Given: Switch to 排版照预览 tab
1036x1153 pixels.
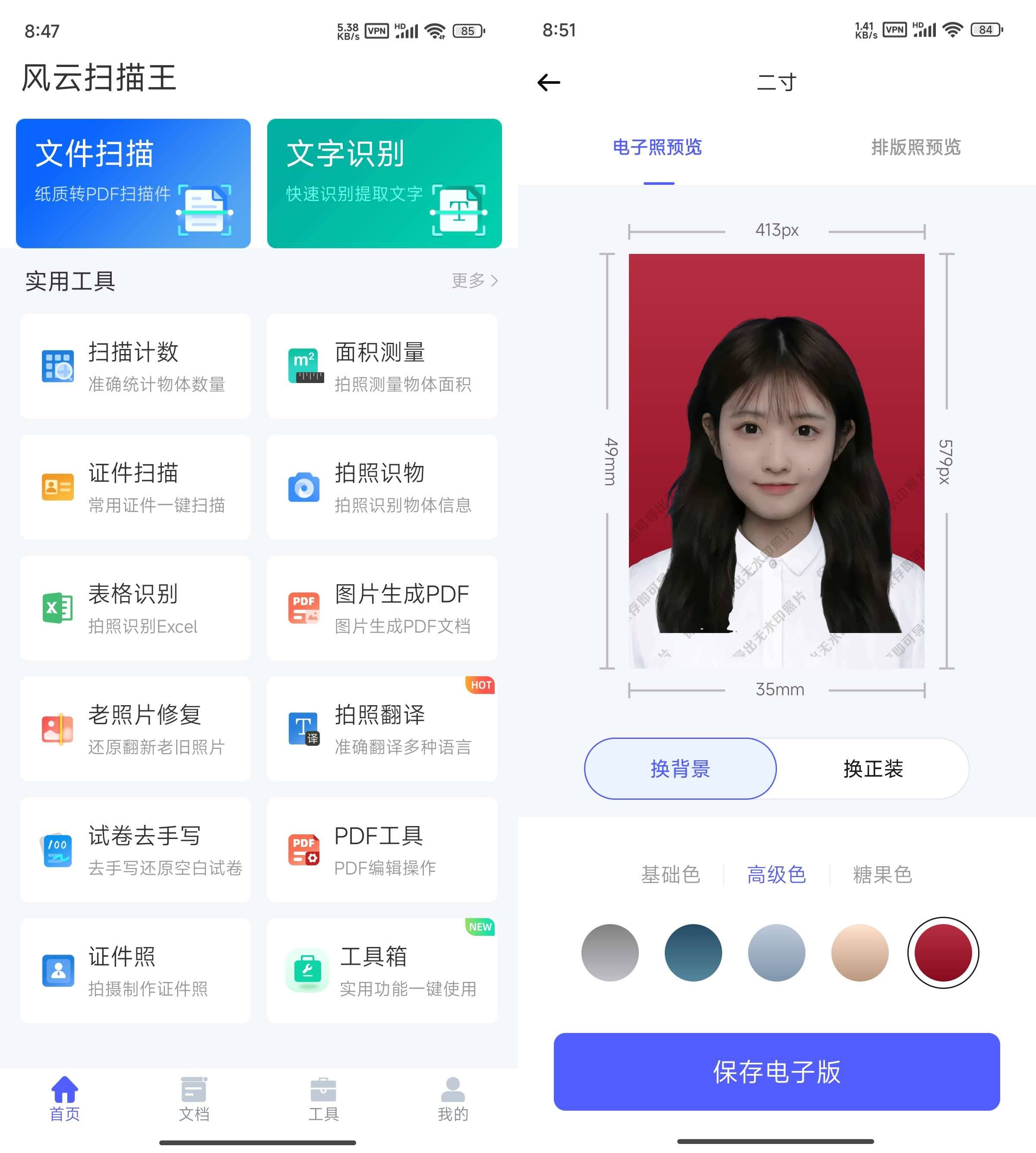Looking at the screenshot, I should (915, 147).
